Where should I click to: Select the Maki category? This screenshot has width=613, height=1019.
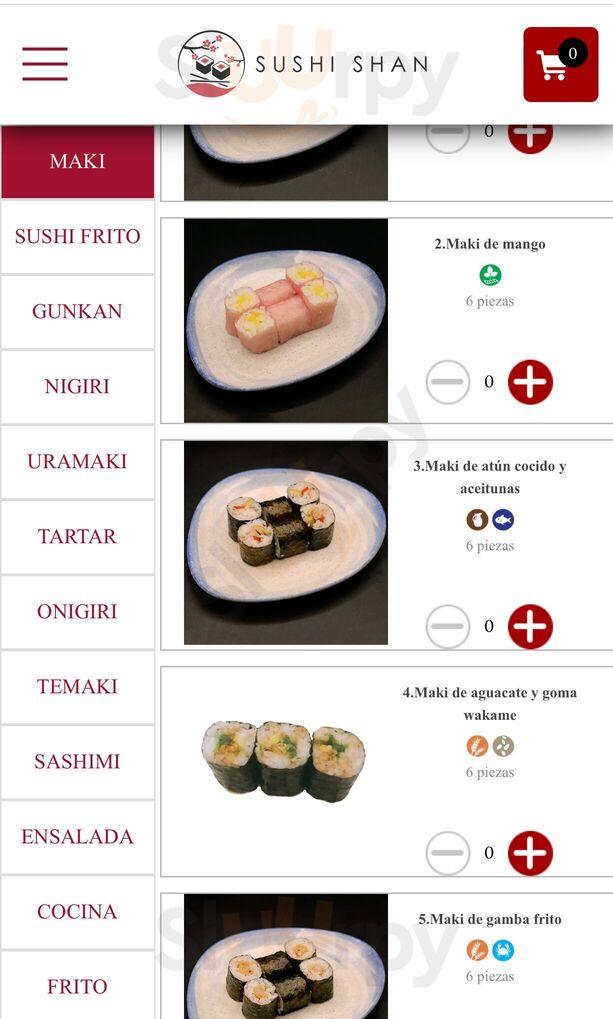click(77, 162)
